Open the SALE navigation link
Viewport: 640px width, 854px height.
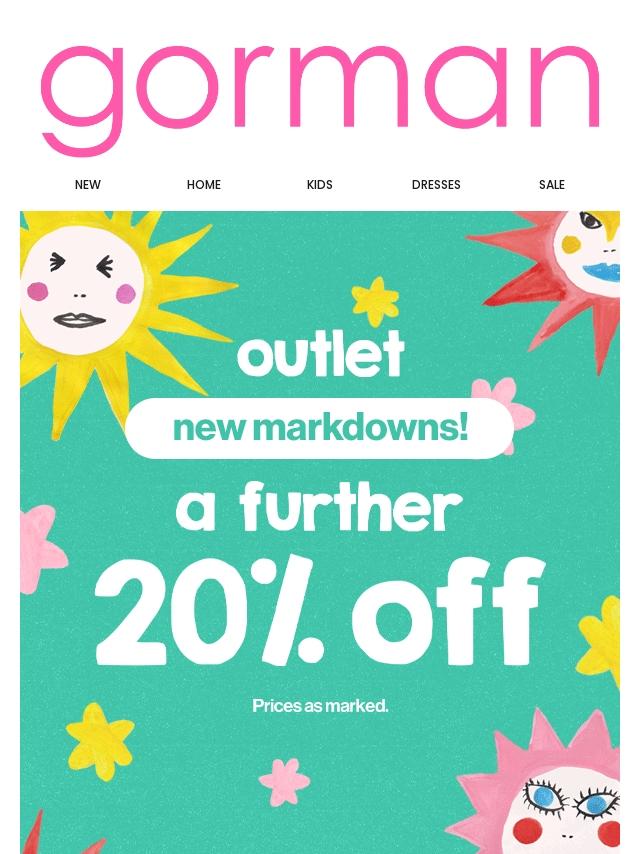(x=552, y=185)
